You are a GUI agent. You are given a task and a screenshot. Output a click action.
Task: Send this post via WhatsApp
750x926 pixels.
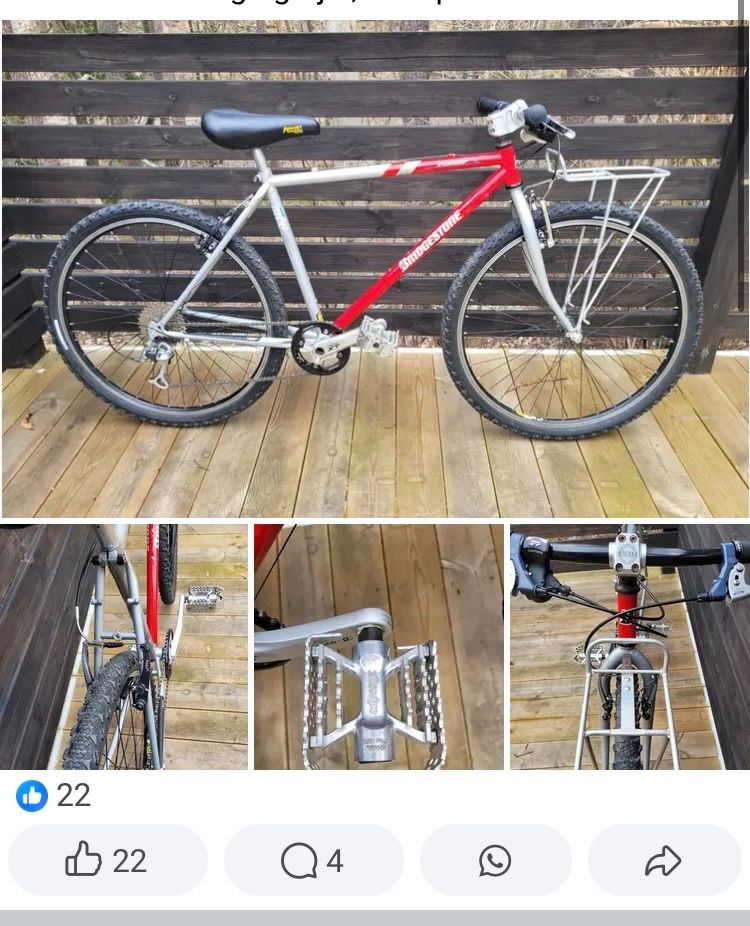tap(495, 860)
